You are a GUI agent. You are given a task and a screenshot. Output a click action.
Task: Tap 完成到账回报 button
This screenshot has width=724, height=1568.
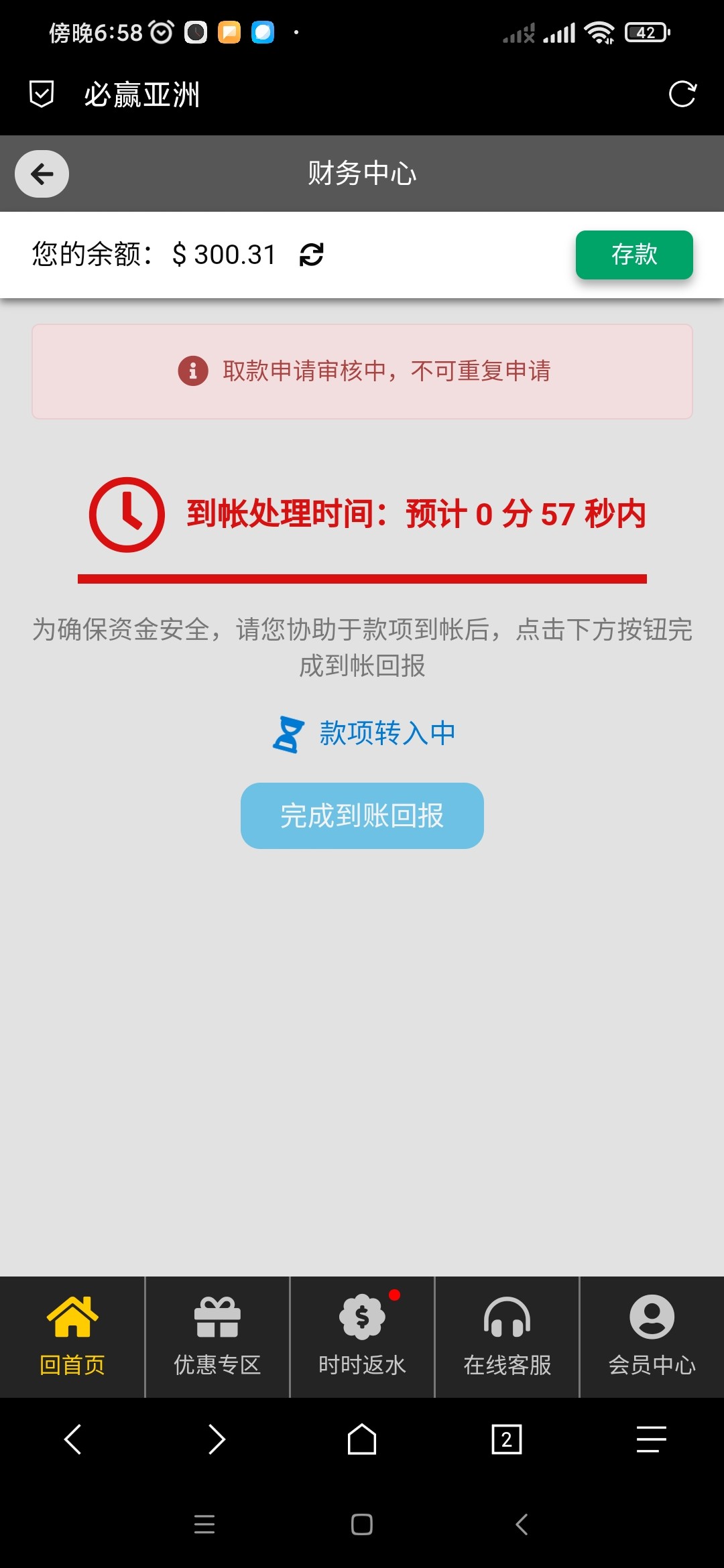pyautogui.click(x=362, y=815)
